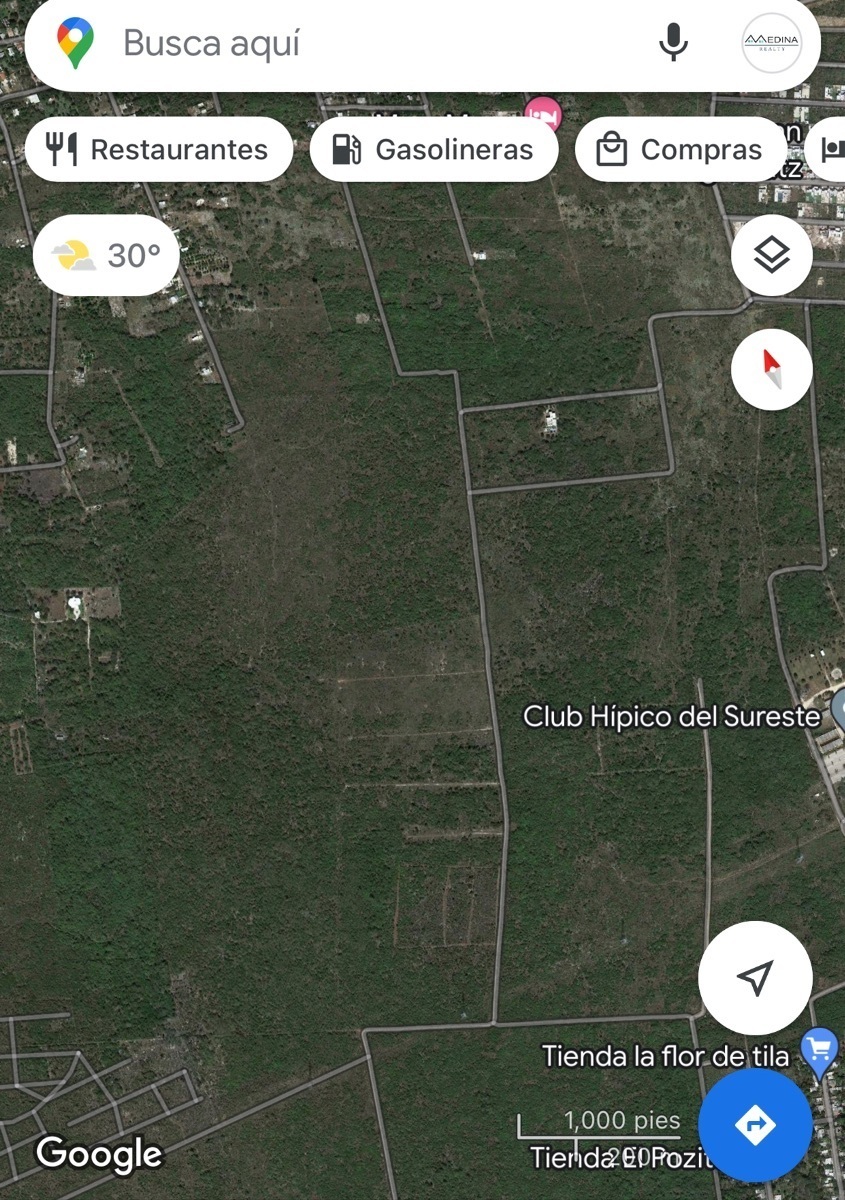
Task: Center the map on my location
Action: 755,978
